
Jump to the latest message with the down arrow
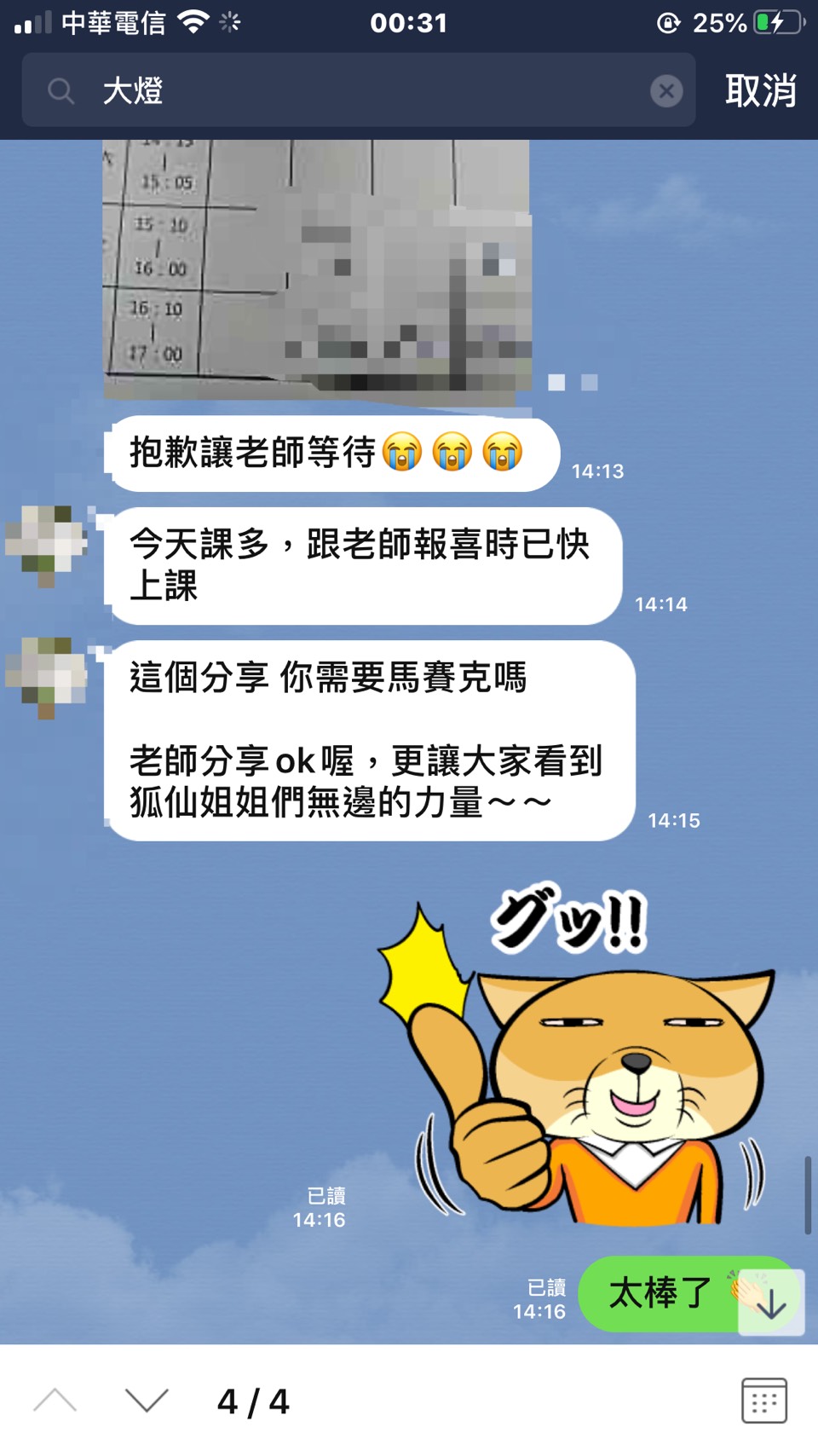[771, 1303]
